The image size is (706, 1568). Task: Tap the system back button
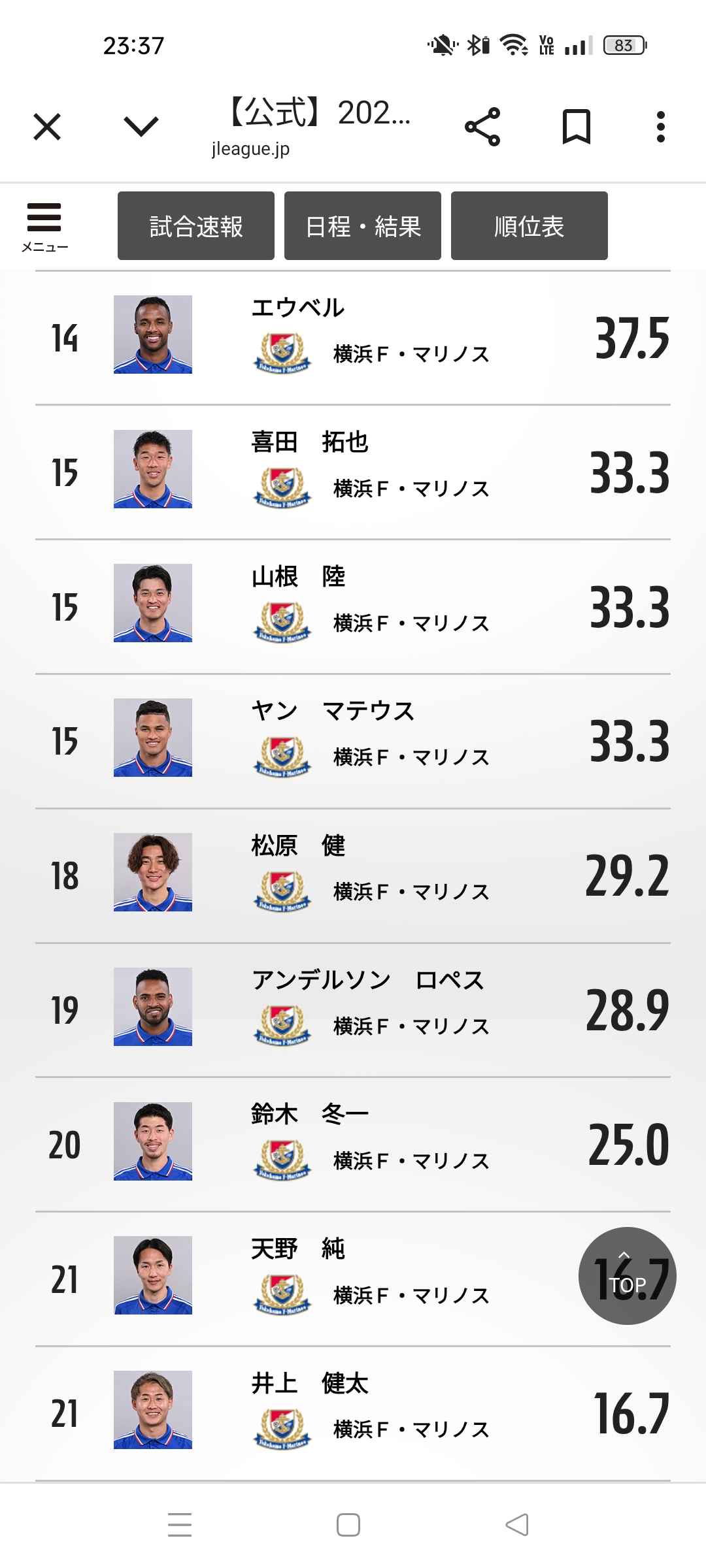coord(516,1525)
